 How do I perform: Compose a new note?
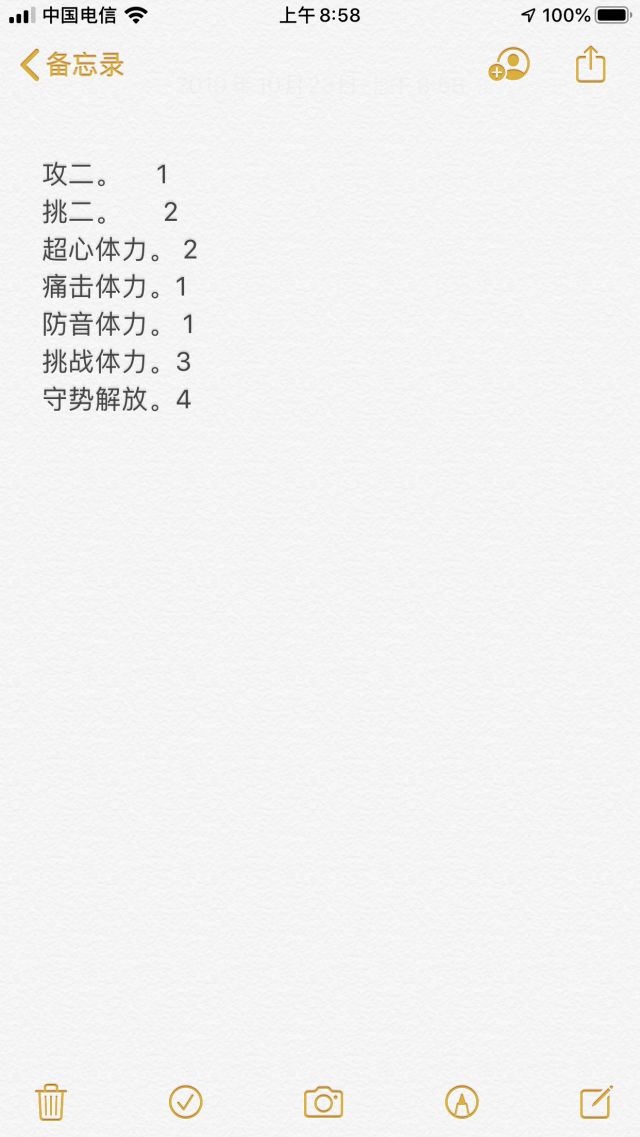click(x=596, y=1102)
